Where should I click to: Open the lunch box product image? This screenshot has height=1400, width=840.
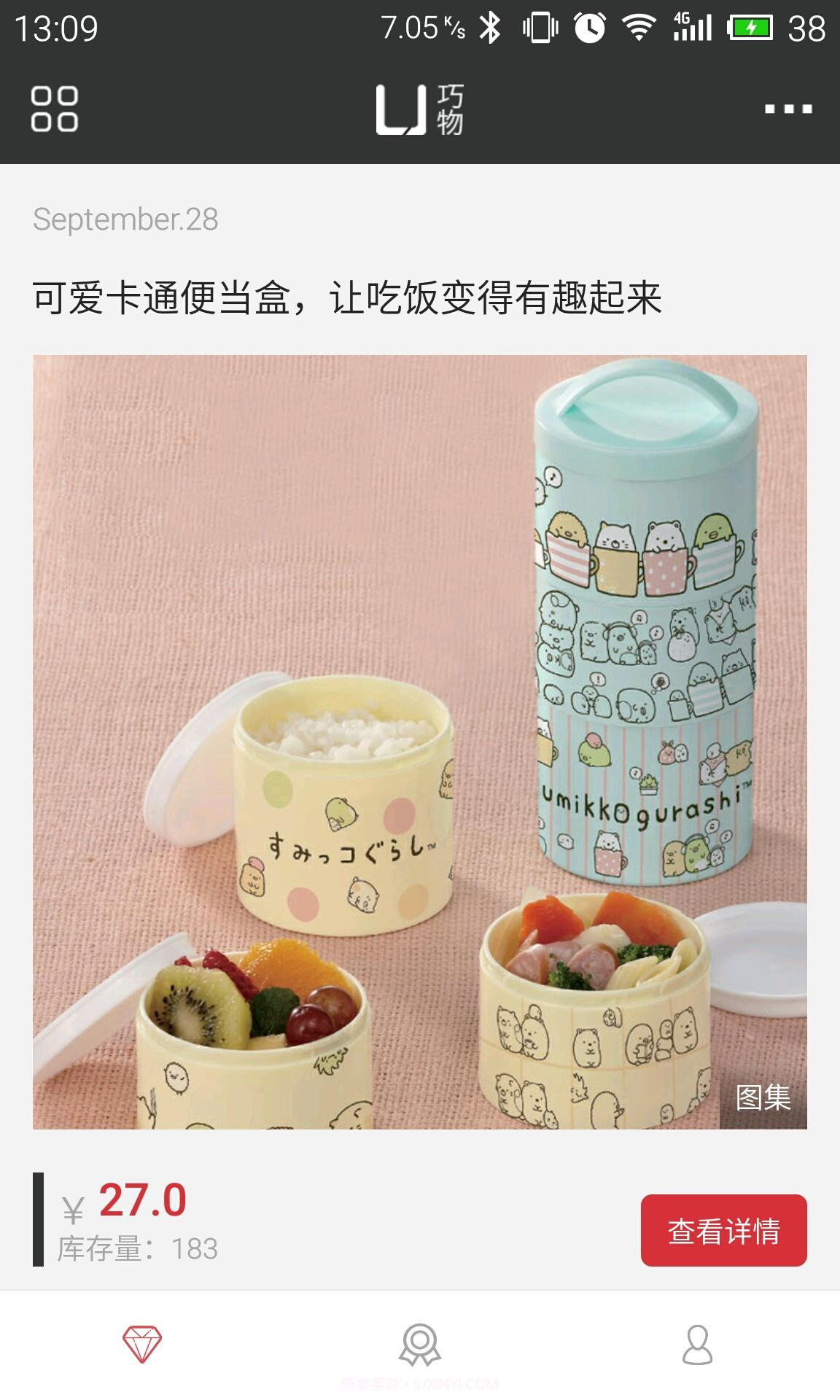[x=419, y=742]
